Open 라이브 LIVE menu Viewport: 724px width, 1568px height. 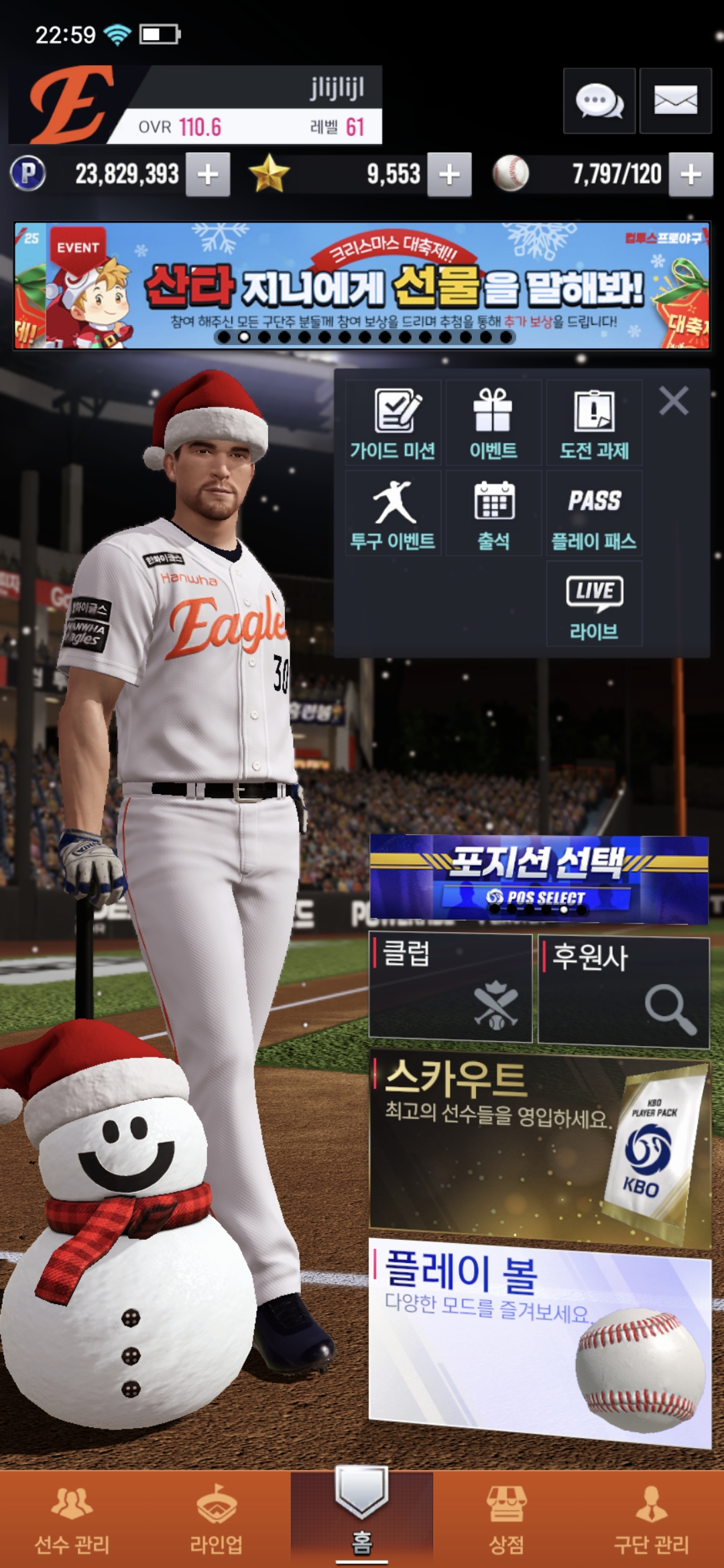(594, 604)
